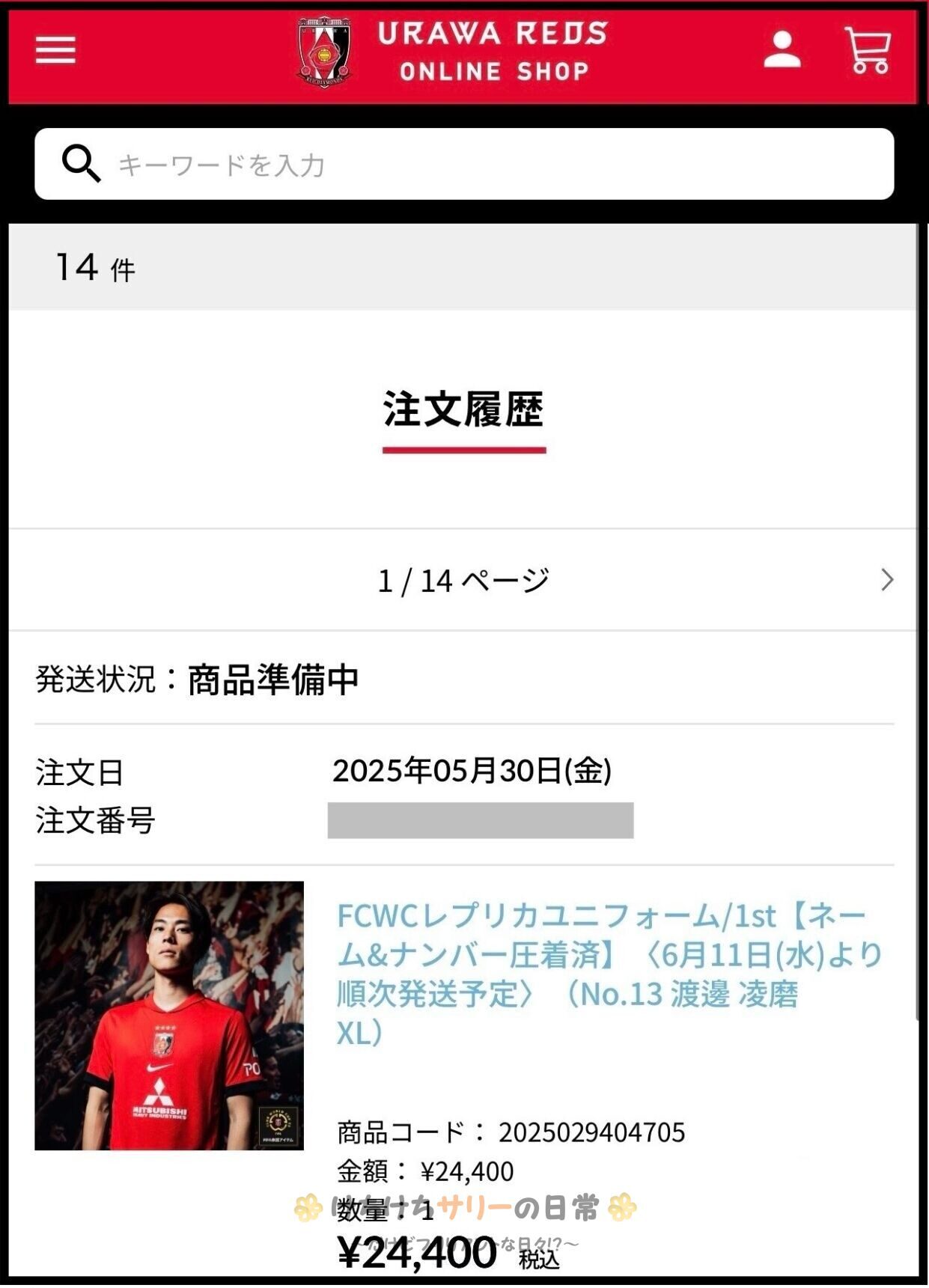This screenshot has width=929, height=1288.
Task: Go to the next order history page
Action: pos(886,580)
